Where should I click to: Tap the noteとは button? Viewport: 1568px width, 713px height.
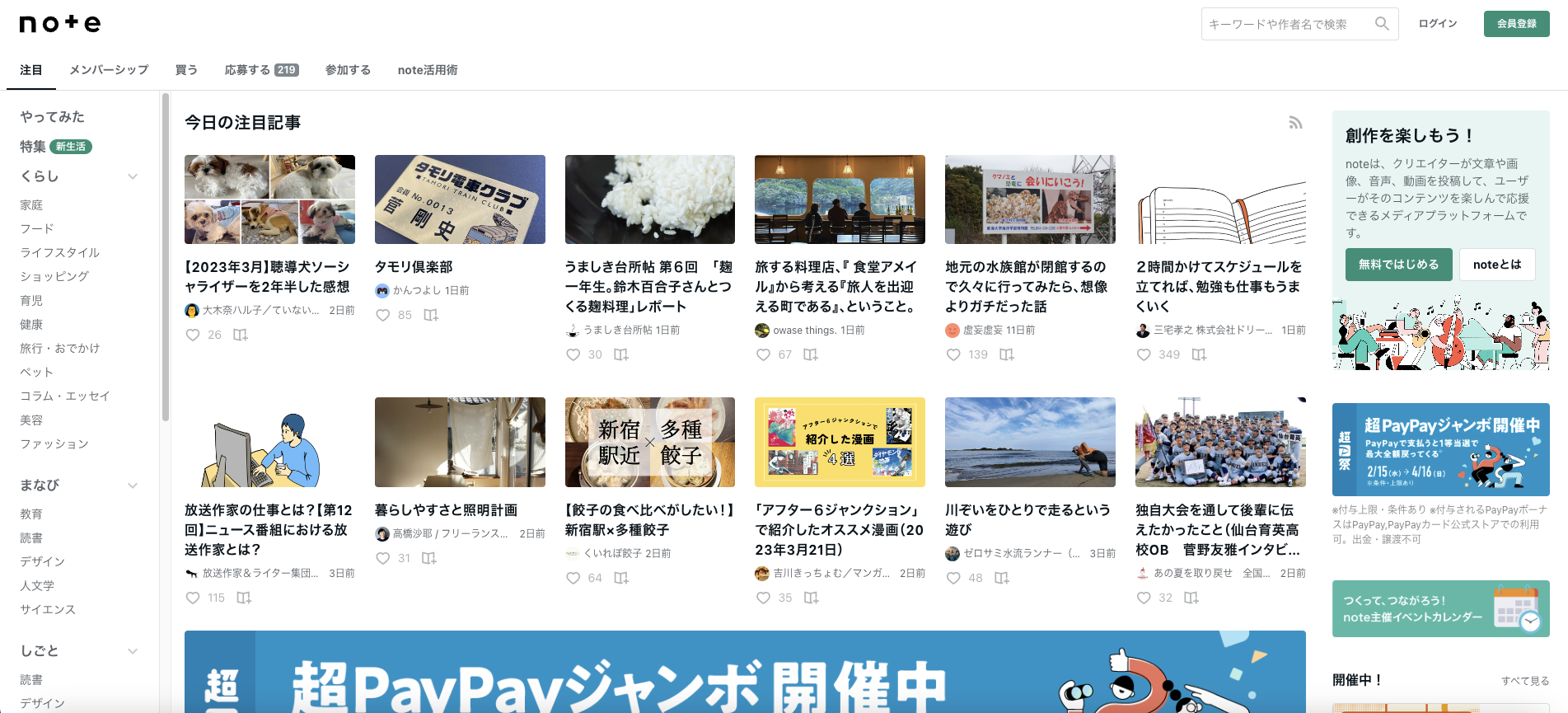(1496, 265)
